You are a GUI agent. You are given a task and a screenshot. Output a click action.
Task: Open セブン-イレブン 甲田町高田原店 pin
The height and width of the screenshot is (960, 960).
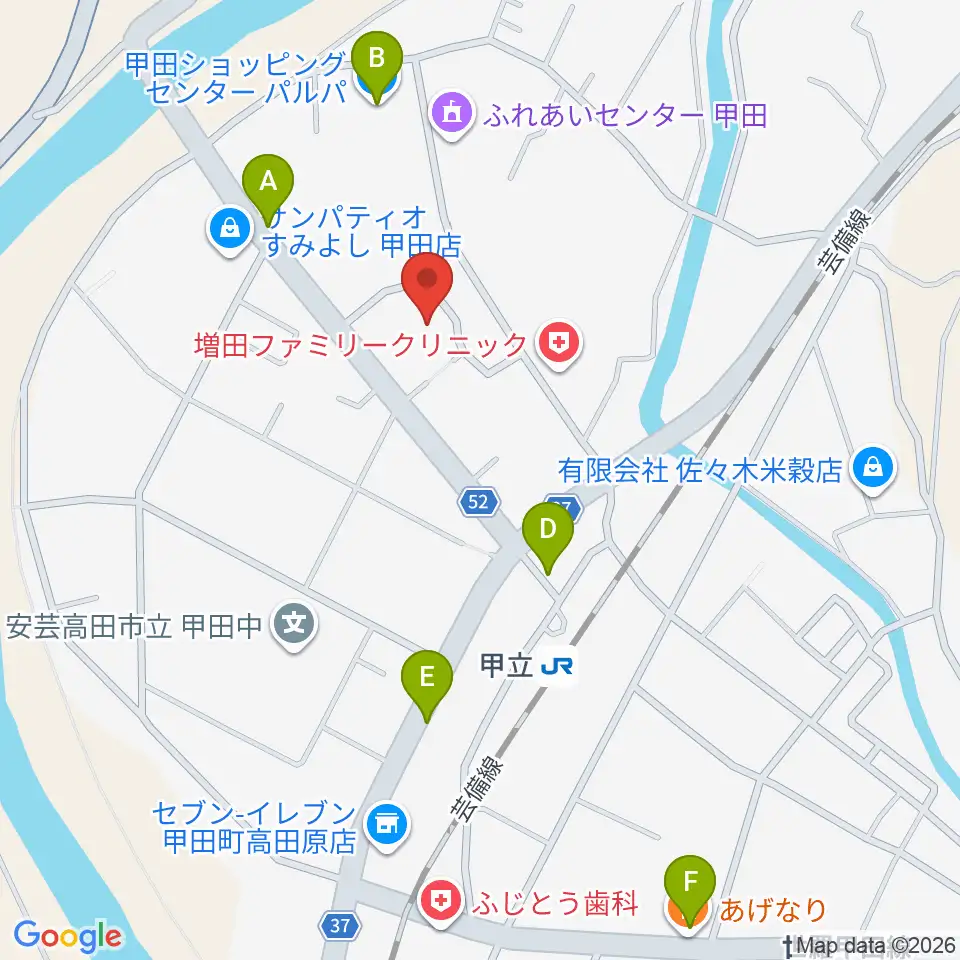pyautogui.click(x=386, y=827)
